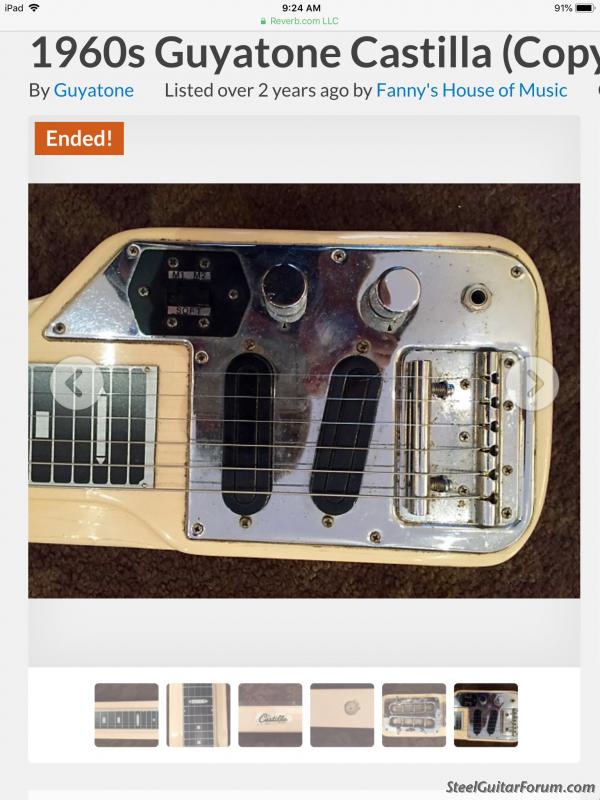View the chrome bridge close-up thumbnail
Image resolution: width=600 pixels, height=800 pixels.
[414, 715]
